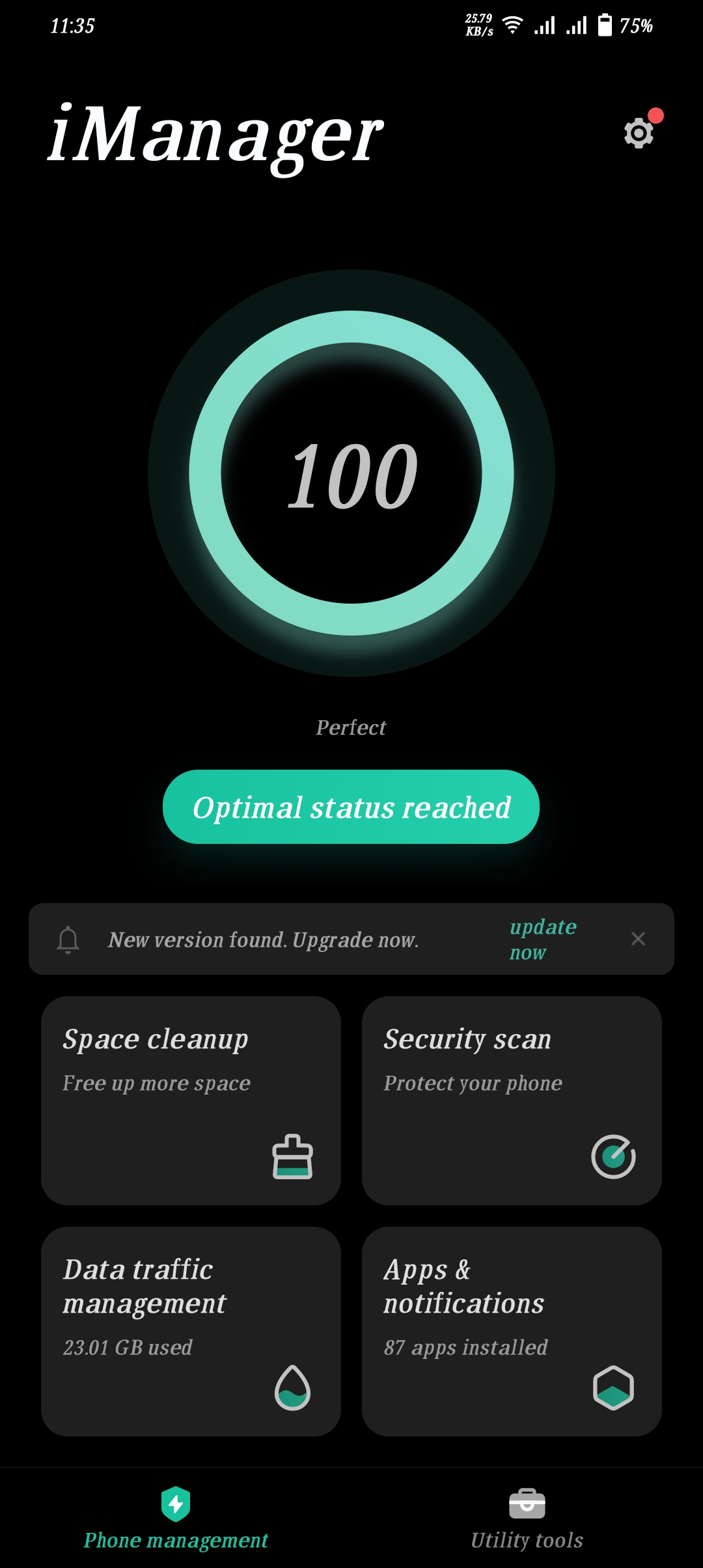Dismiss the new version banner

pos(638,938)
